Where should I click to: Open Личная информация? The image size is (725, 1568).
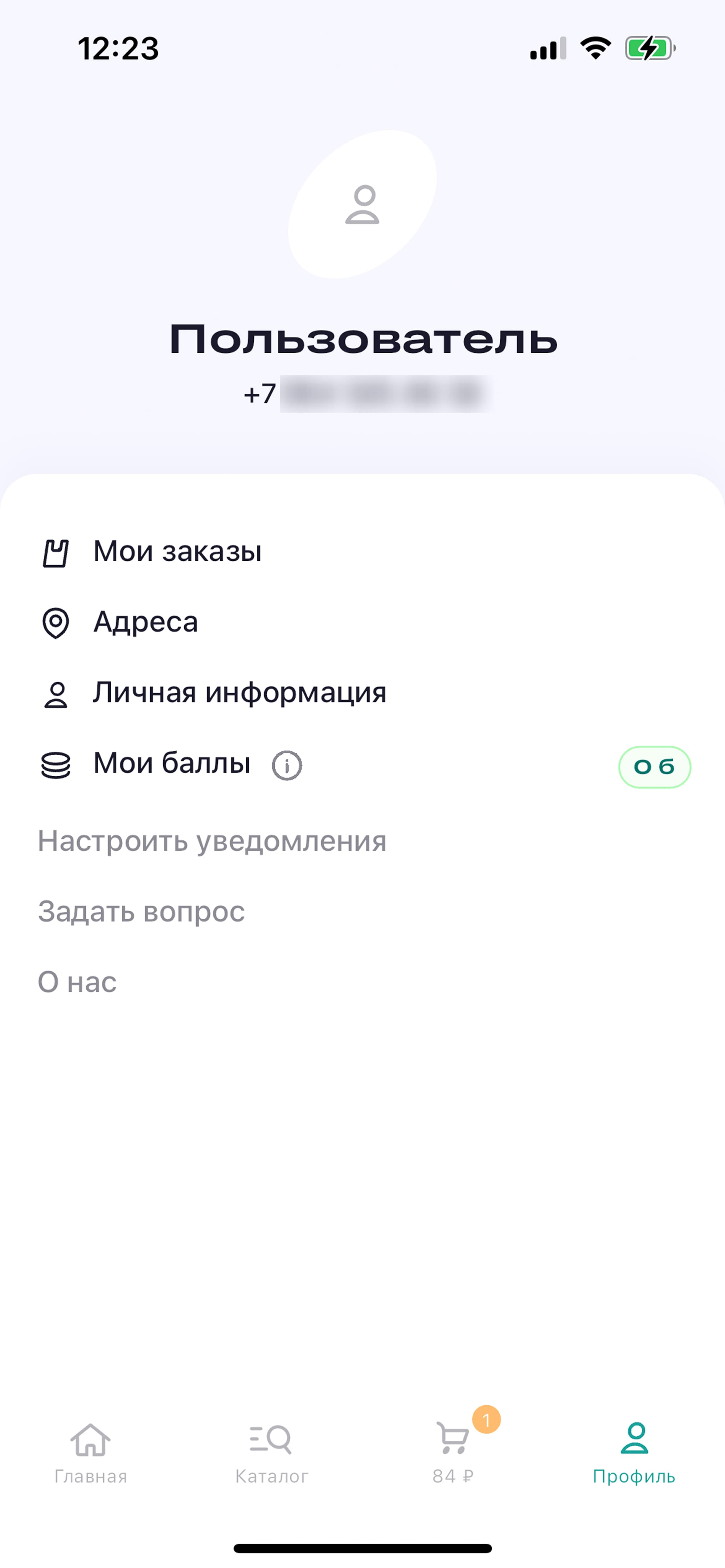(362, 693)
